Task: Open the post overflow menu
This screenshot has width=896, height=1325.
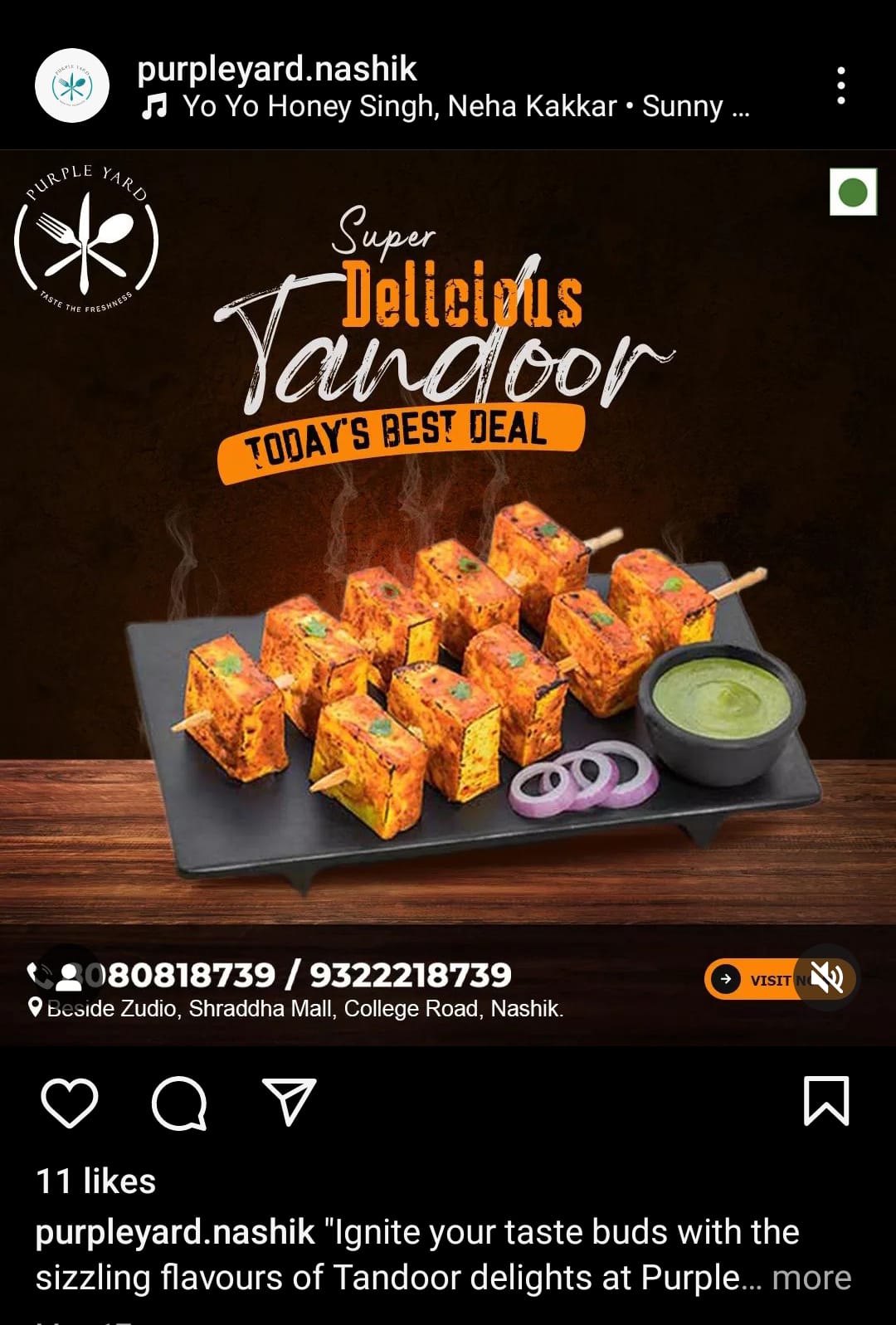Action: [x=840, y=85]
